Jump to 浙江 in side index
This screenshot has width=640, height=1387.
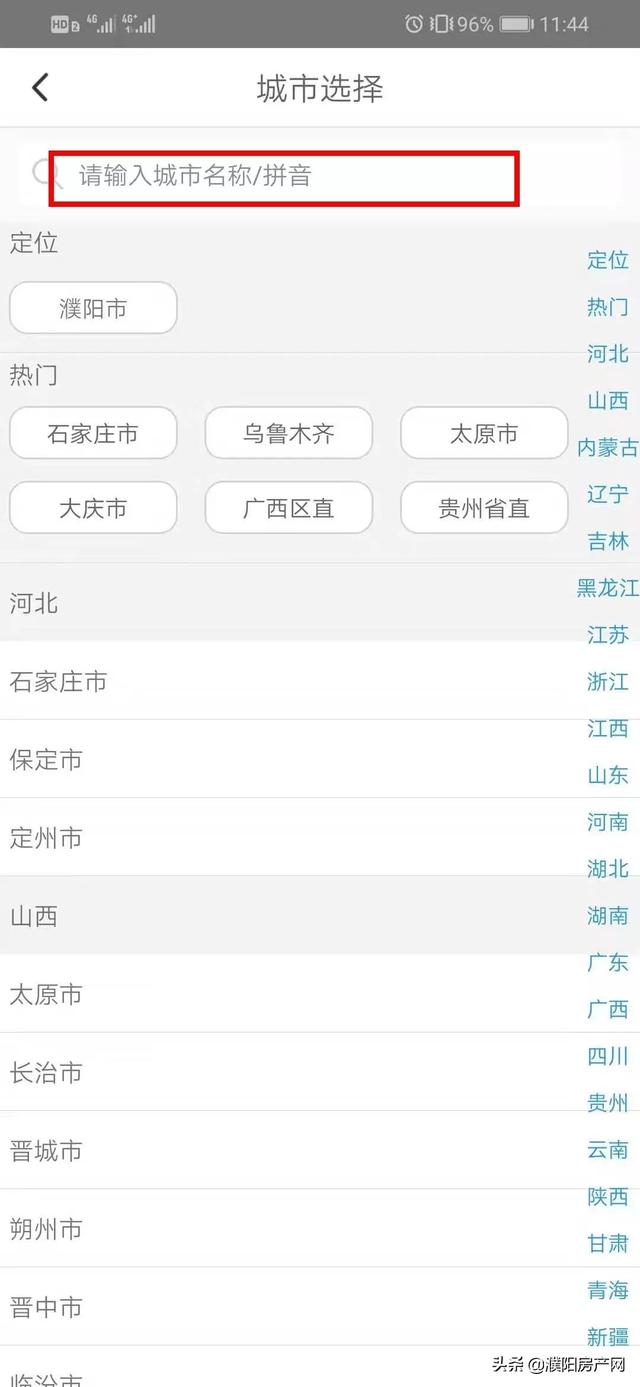click(x=607, y=682)
